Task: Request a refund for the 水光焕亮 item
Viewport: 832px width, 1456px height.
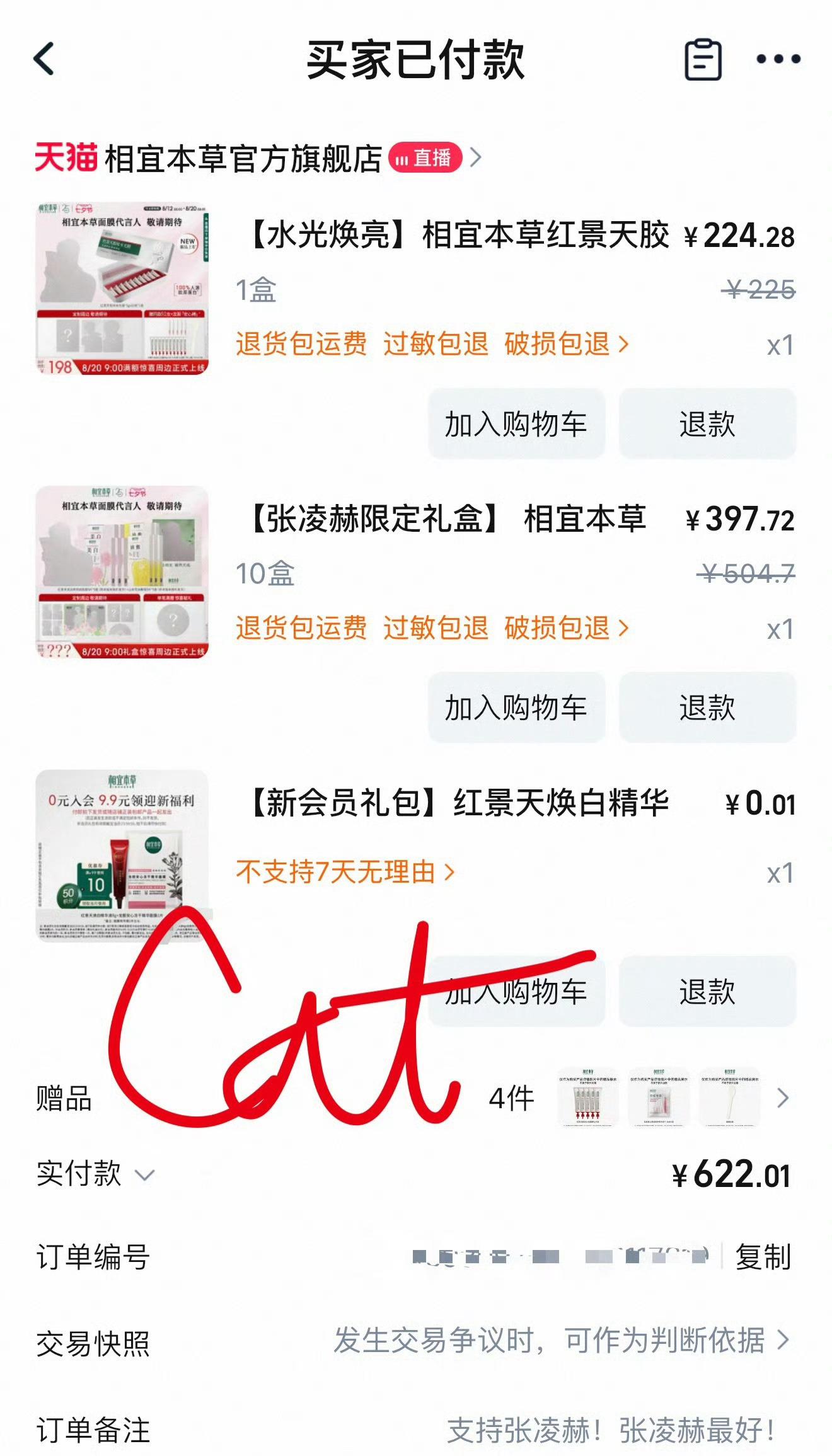Action: click(707, 424)
